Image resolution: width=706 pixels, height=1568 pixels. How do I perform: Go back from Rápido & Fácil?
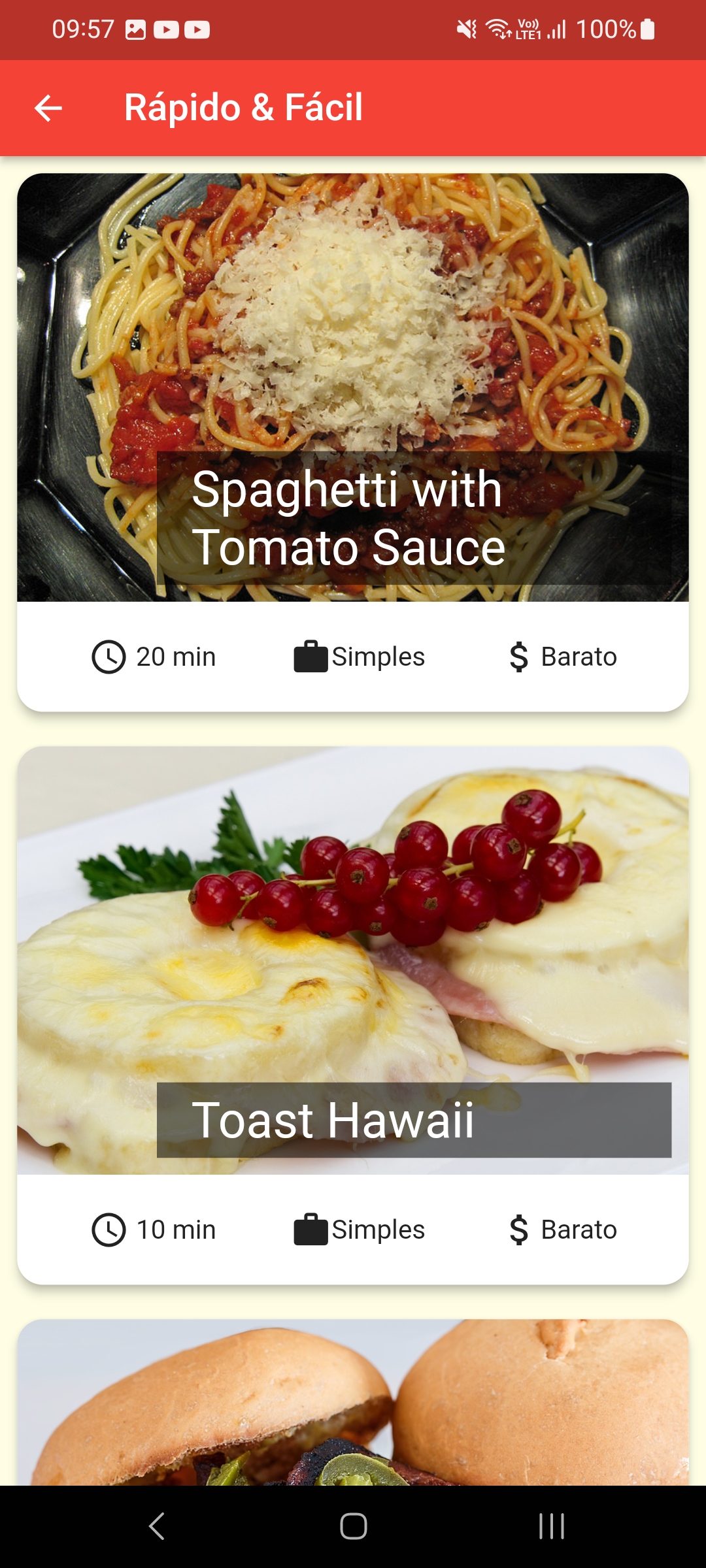tap(48, 108)
